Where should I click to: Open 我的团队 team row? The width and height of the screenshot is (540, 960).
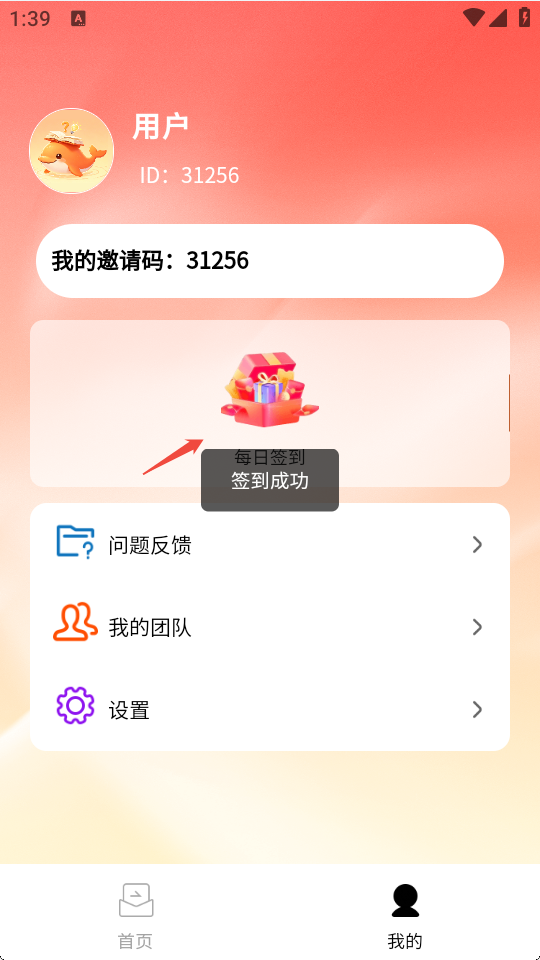point(270,627)
